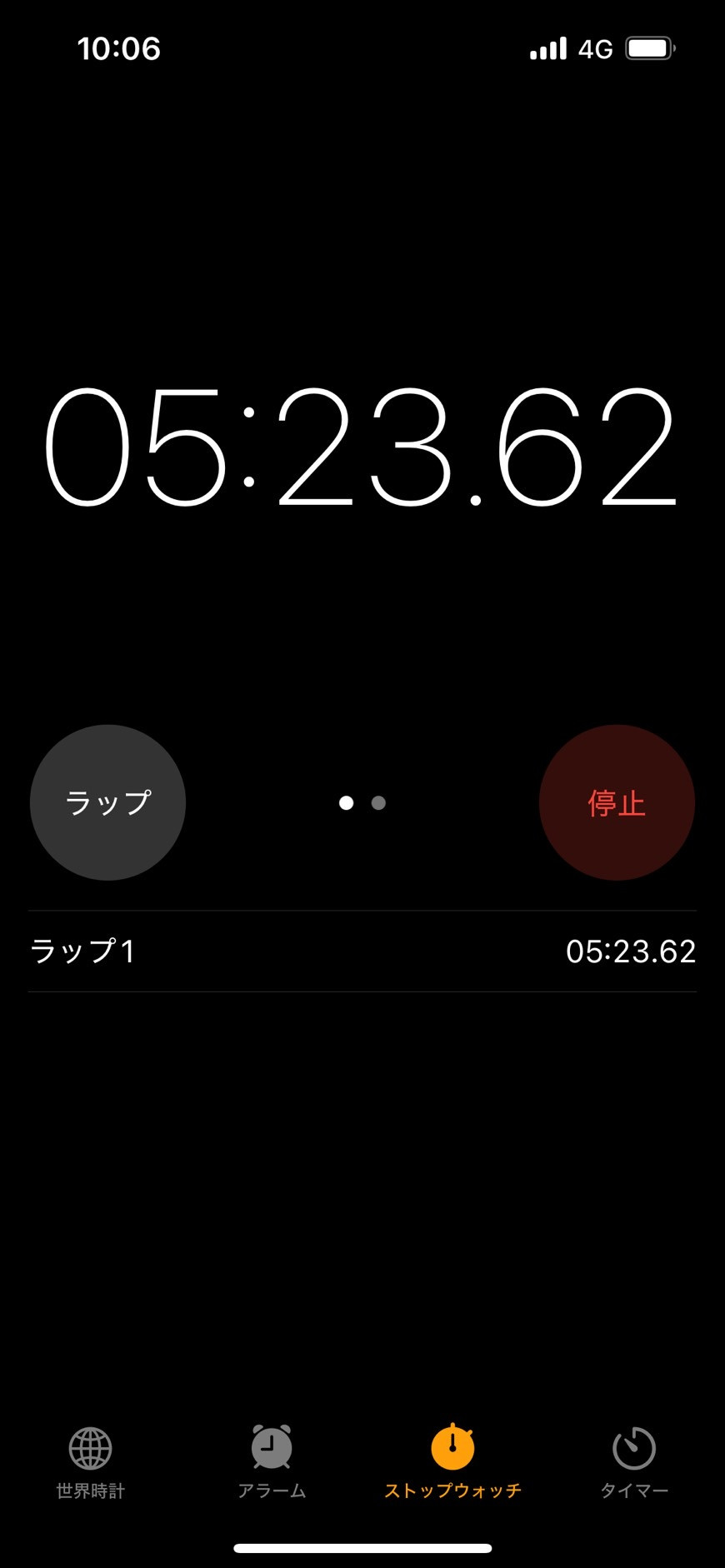Tap the ラップ lap button

107,802
